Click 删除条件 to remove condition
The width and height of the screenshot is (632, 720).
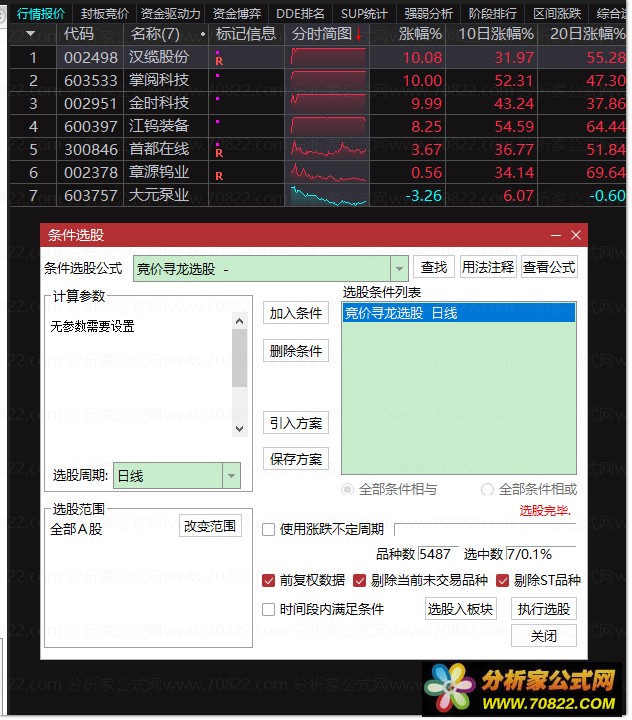point(296,351)
